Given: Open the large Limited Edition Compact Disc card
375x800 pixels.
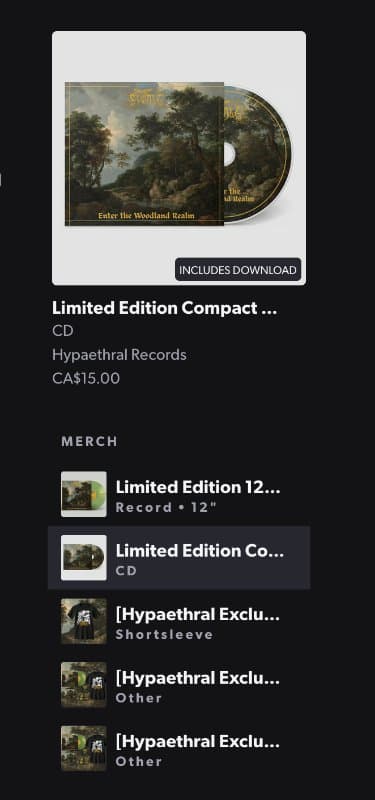Looking at the screenshot, I should (x=179, y=209).
